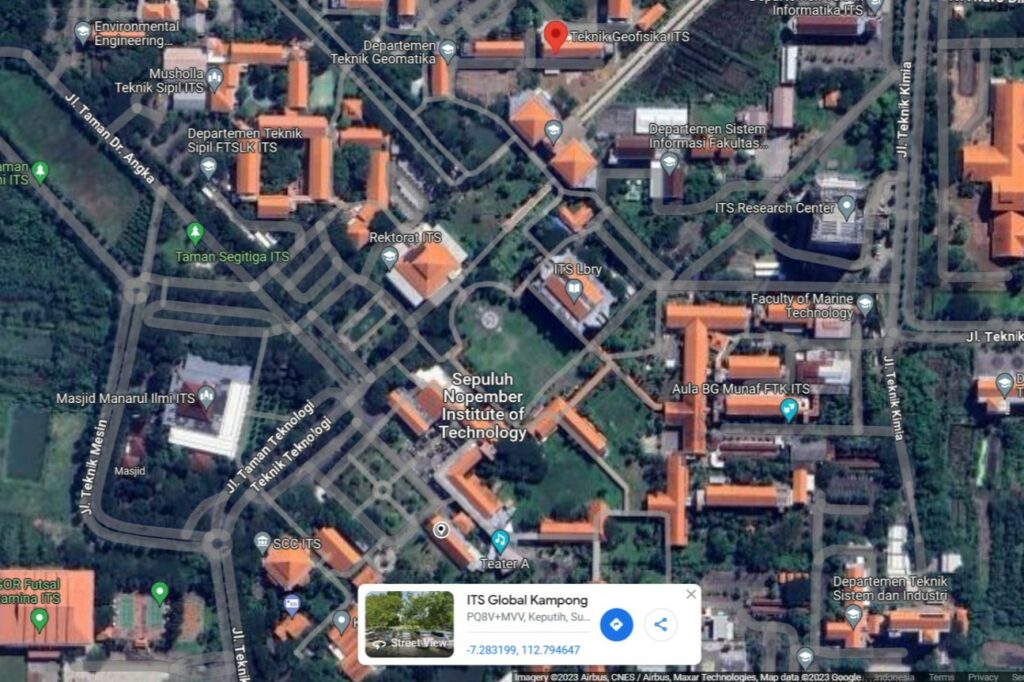
Task: Close the ITS Global Kampong info card
Action: (x=690, y=594)
